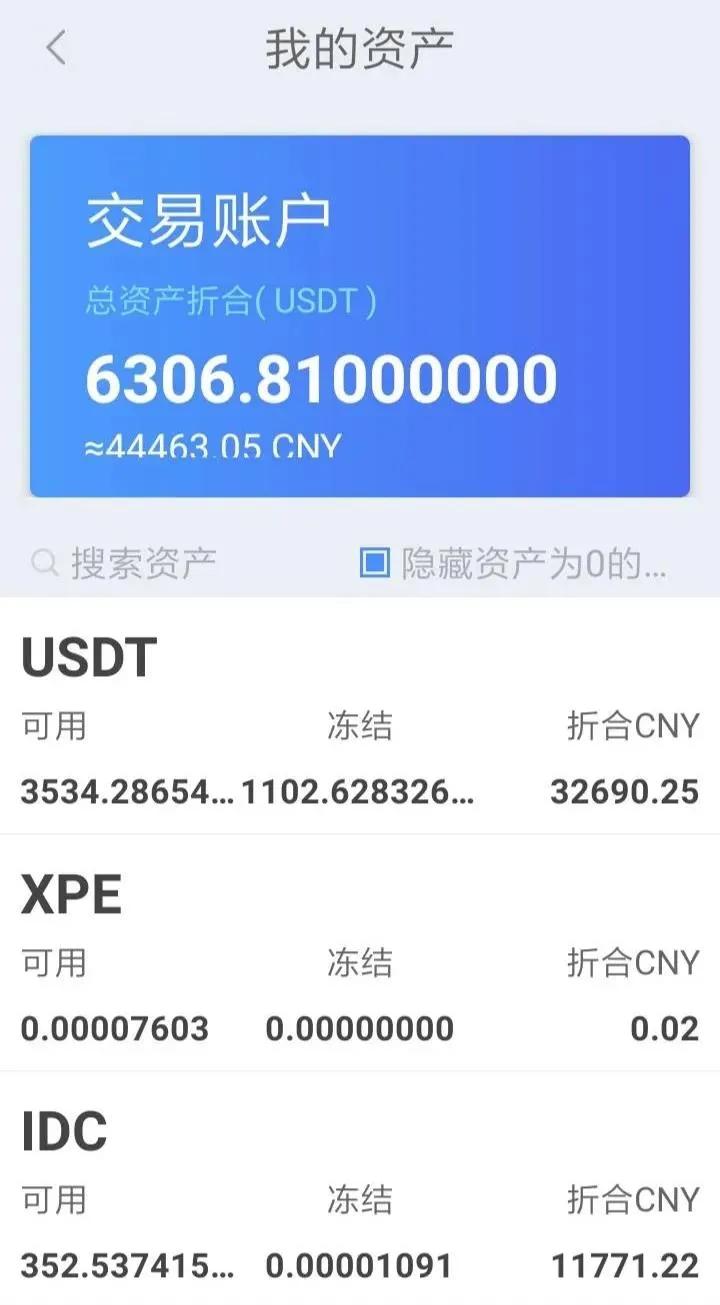Select the 我的资产 title bar

(360, 44)
